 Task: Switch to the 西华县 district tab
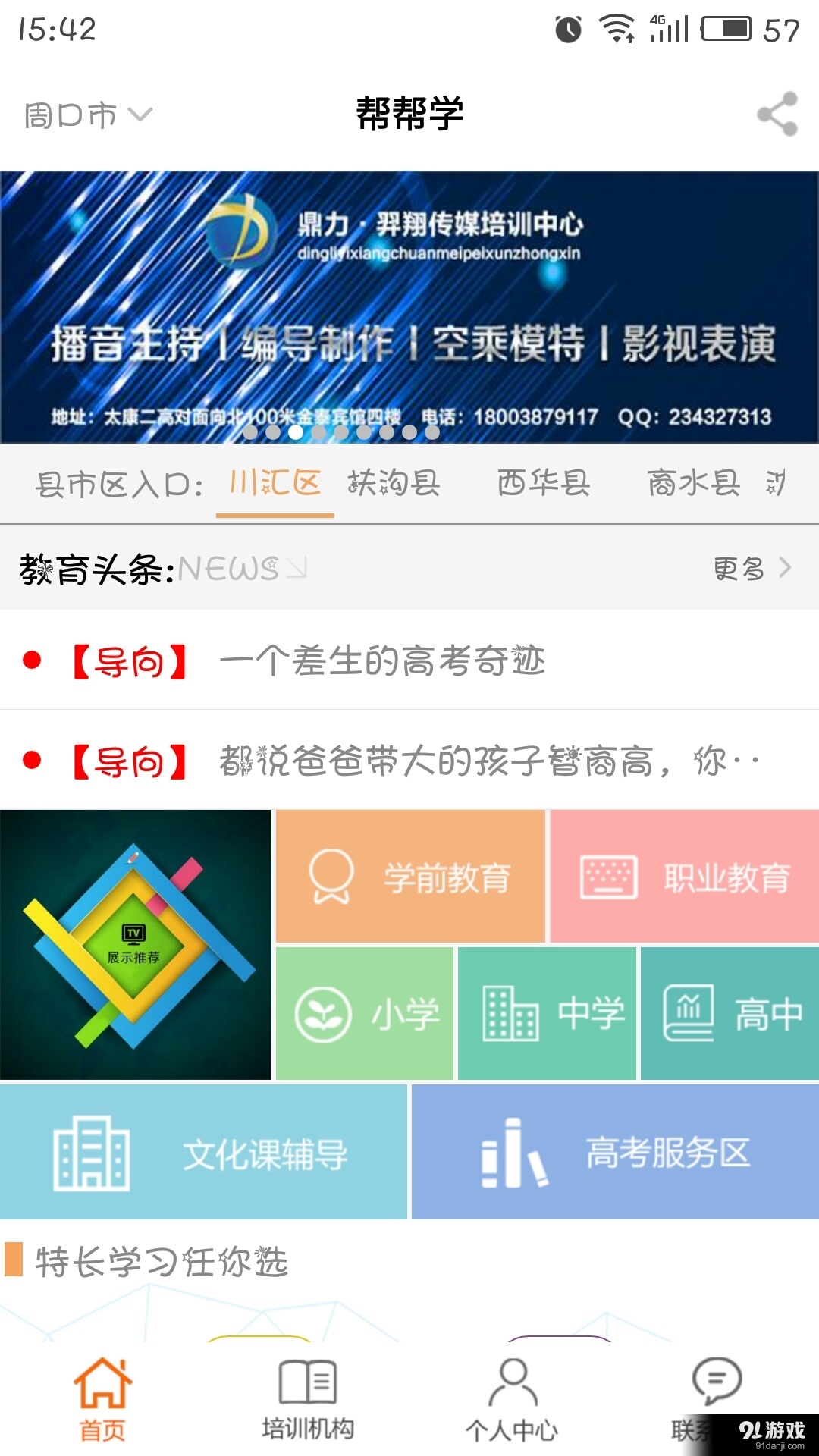click(543, 483)
